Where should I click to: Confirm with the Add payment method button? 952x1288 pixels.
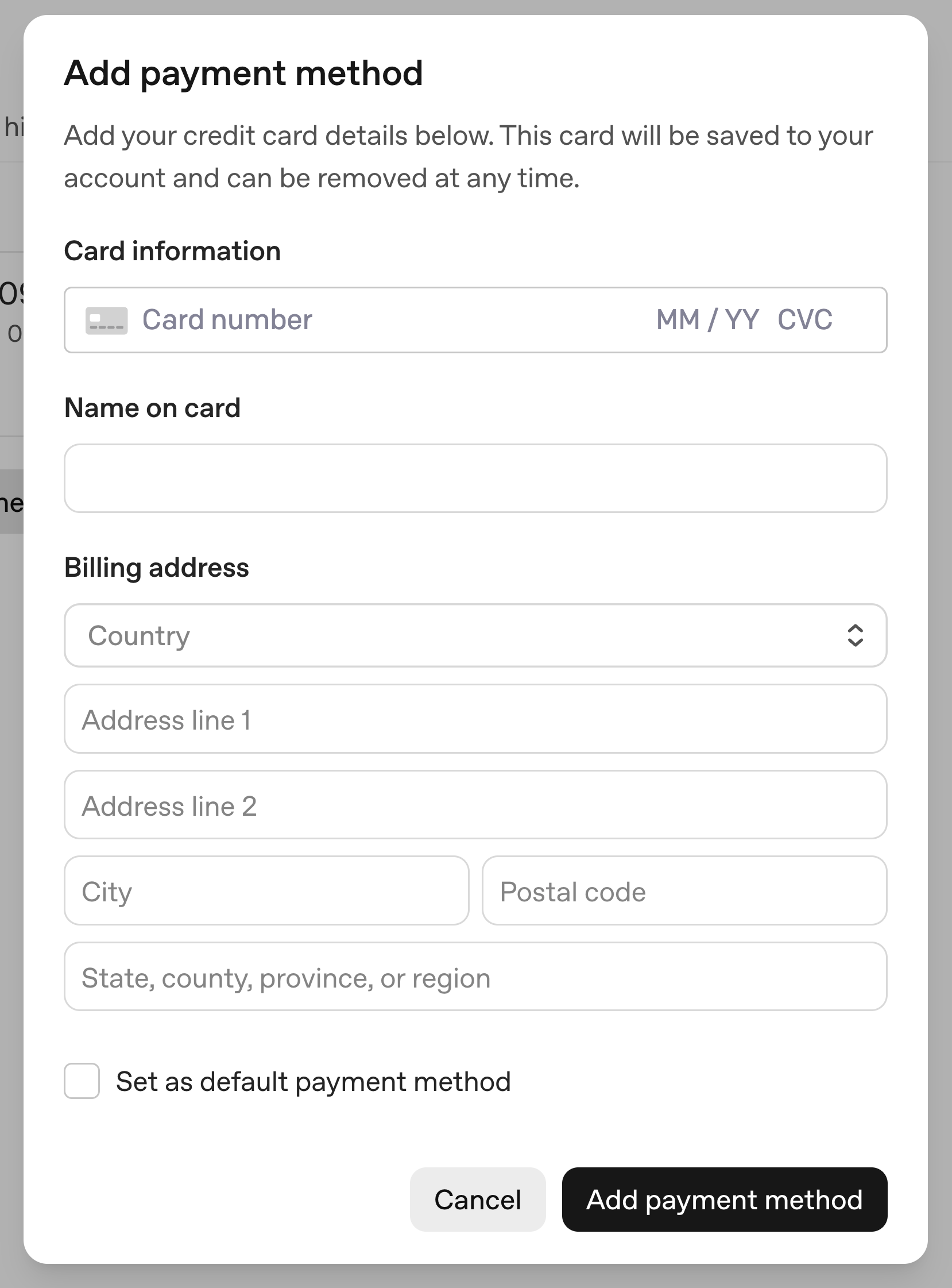point(725,1200)
